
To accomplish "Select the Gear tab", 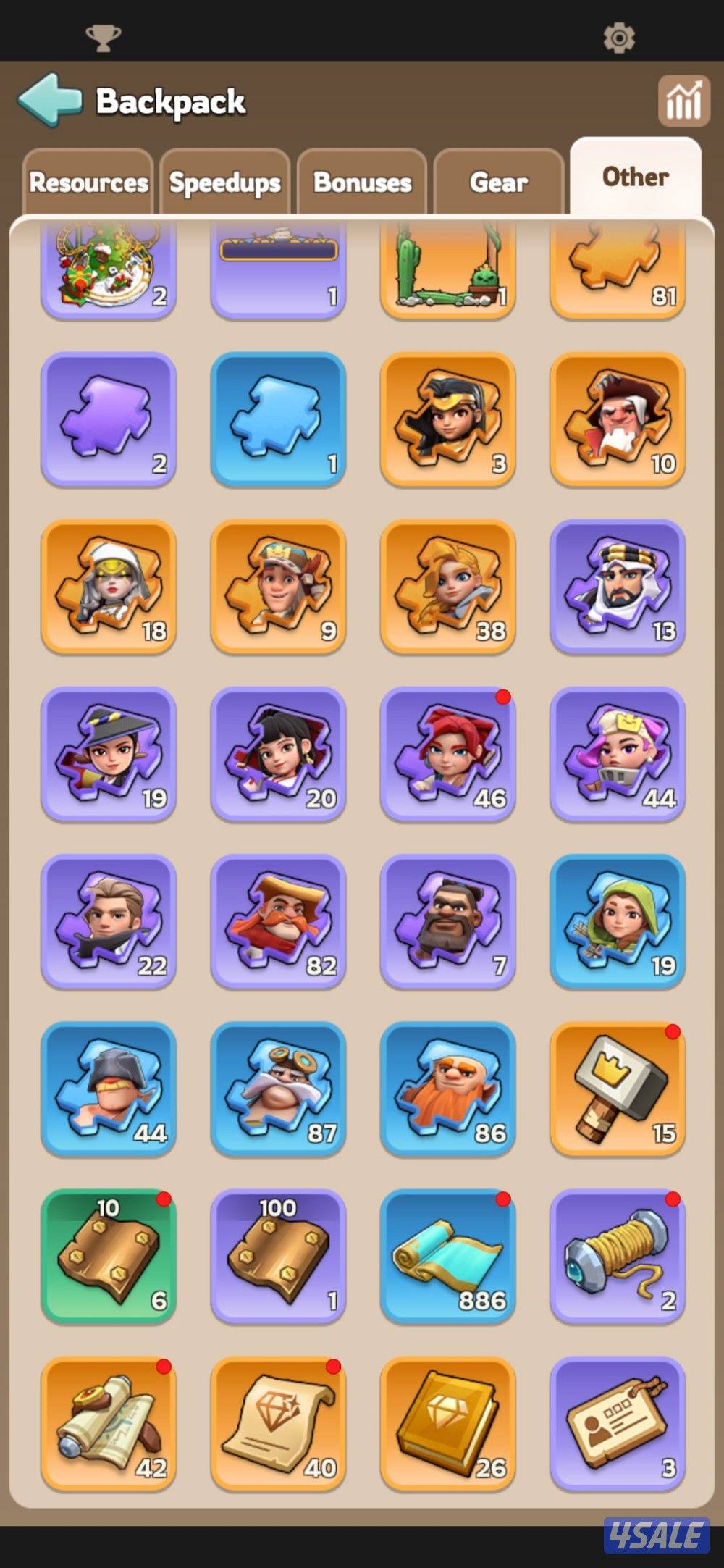I will coord(498,183).
